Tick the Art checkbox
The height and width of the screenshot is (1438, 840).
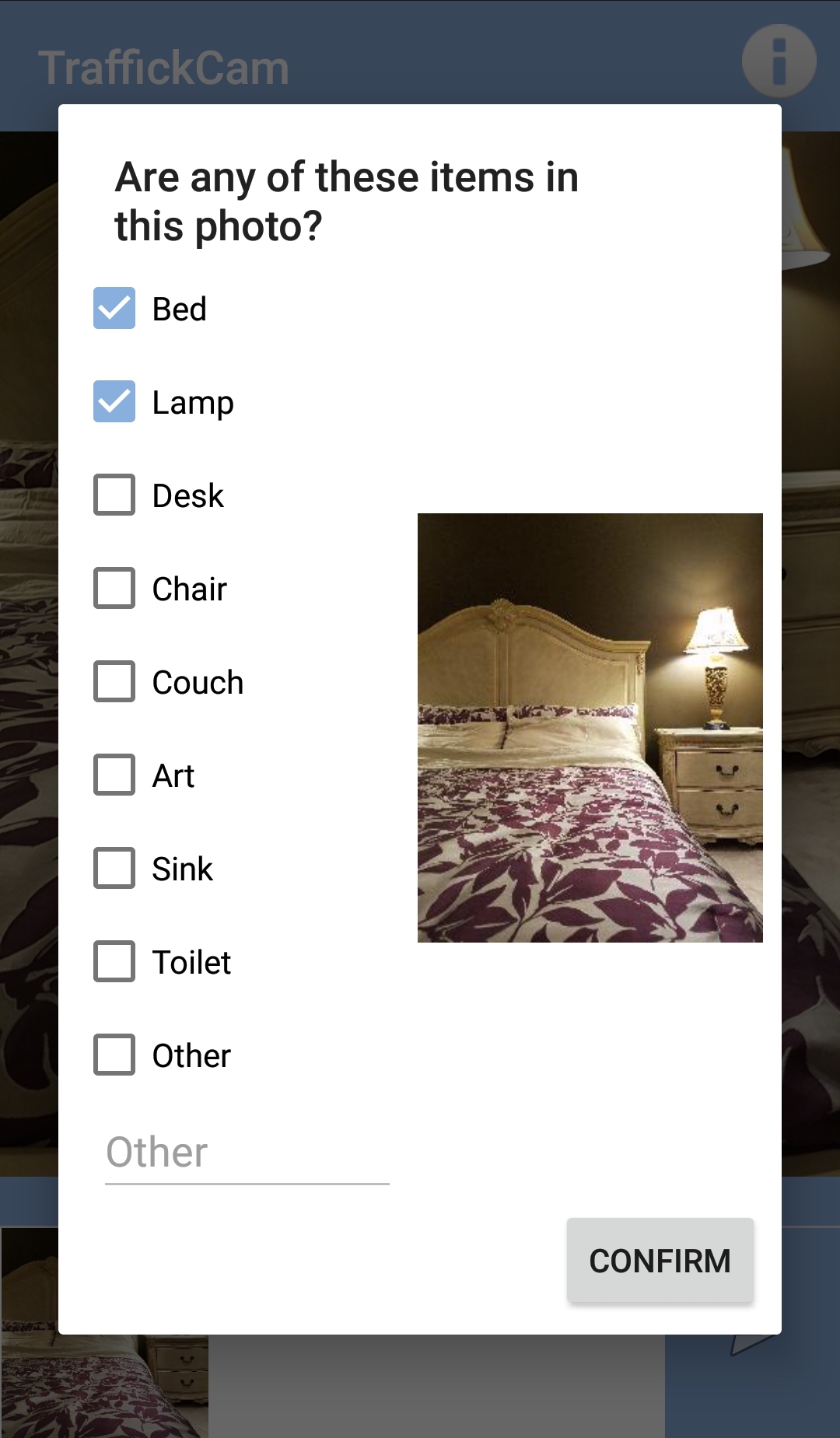(114, 775)
